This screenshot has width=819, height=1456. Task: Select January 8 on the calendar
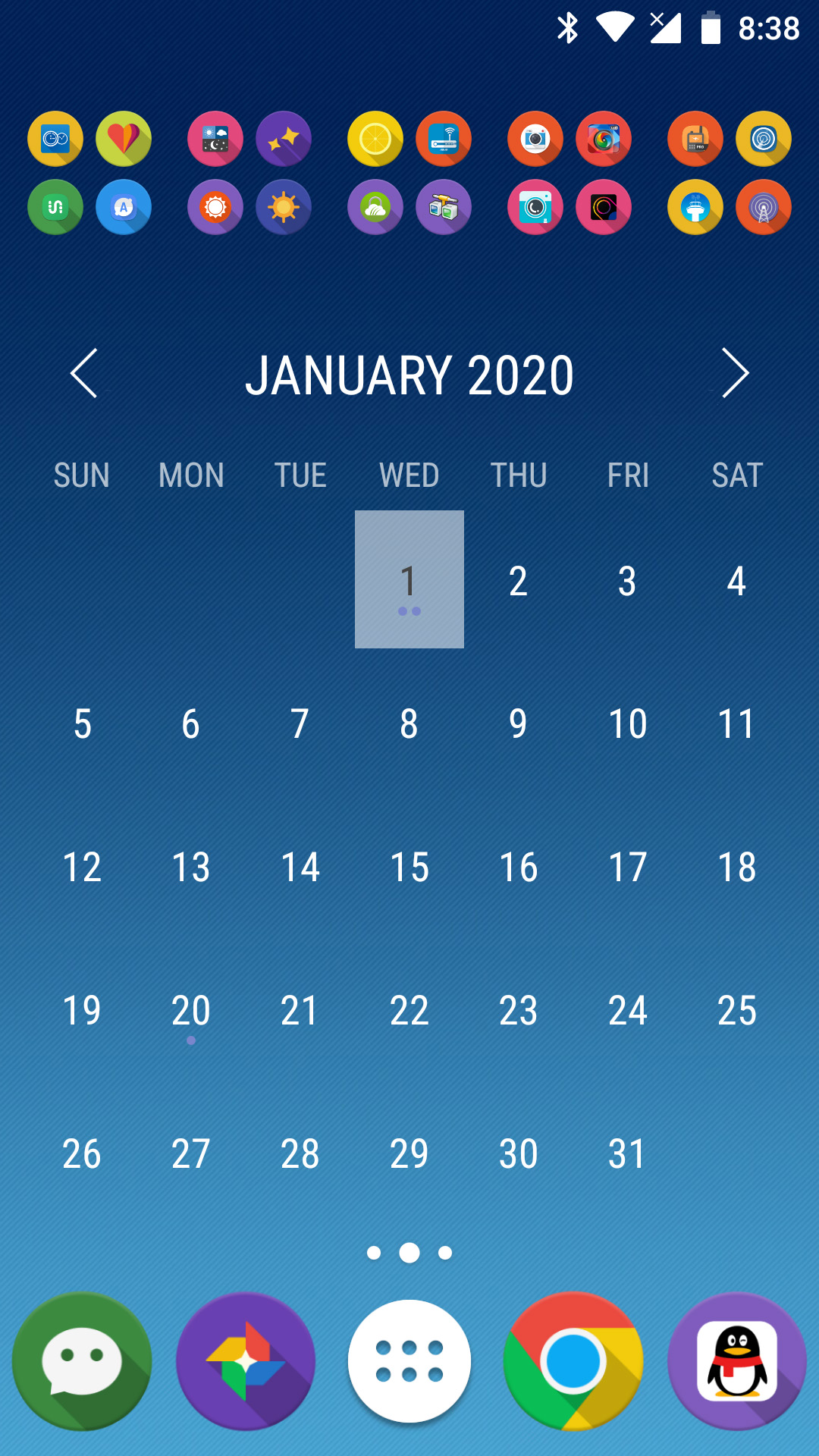coord(409,724)
